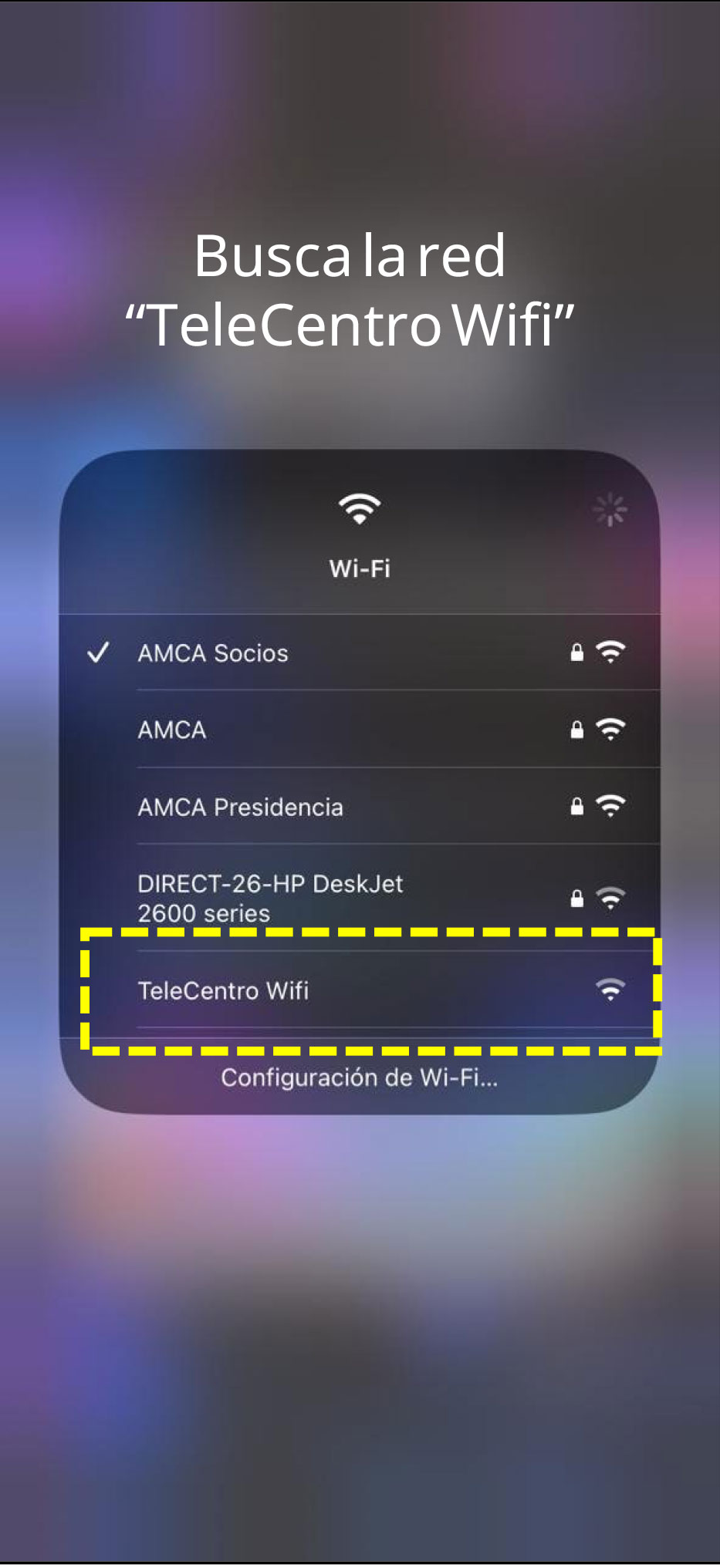The image size is (720, 1568).
Task: Click the lock icon on the DeskJet network
Action: (575, 896)
